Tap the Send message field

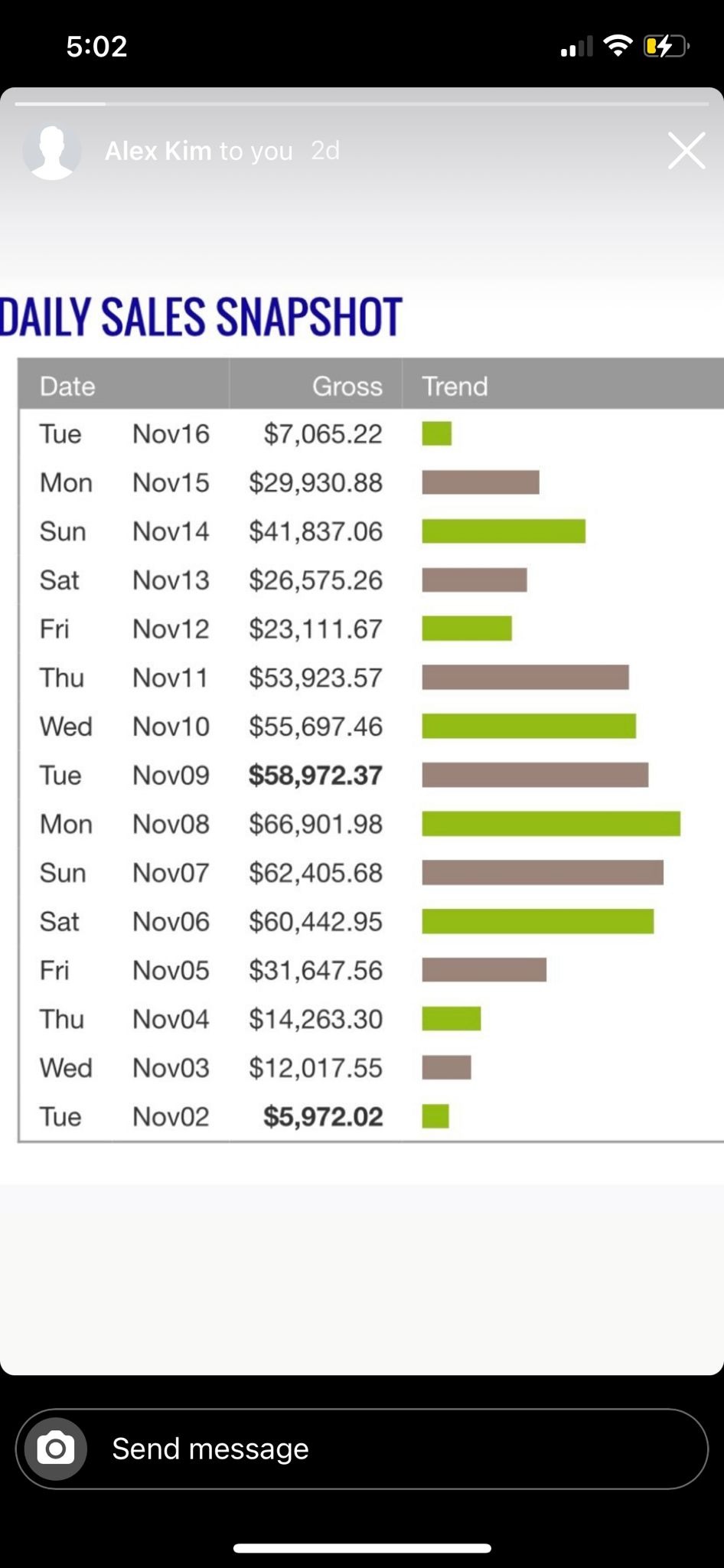[383, 1449]
